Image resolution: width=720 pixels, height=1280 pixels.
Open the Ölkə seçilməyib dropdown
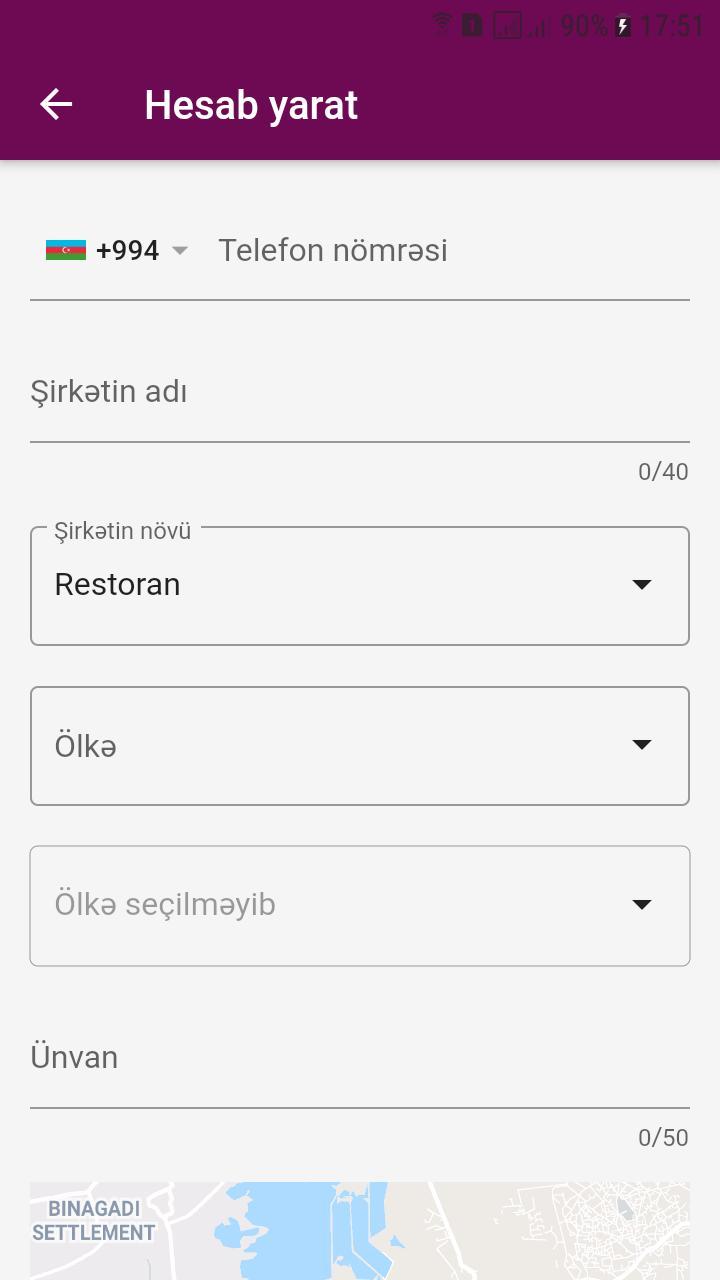360,905
